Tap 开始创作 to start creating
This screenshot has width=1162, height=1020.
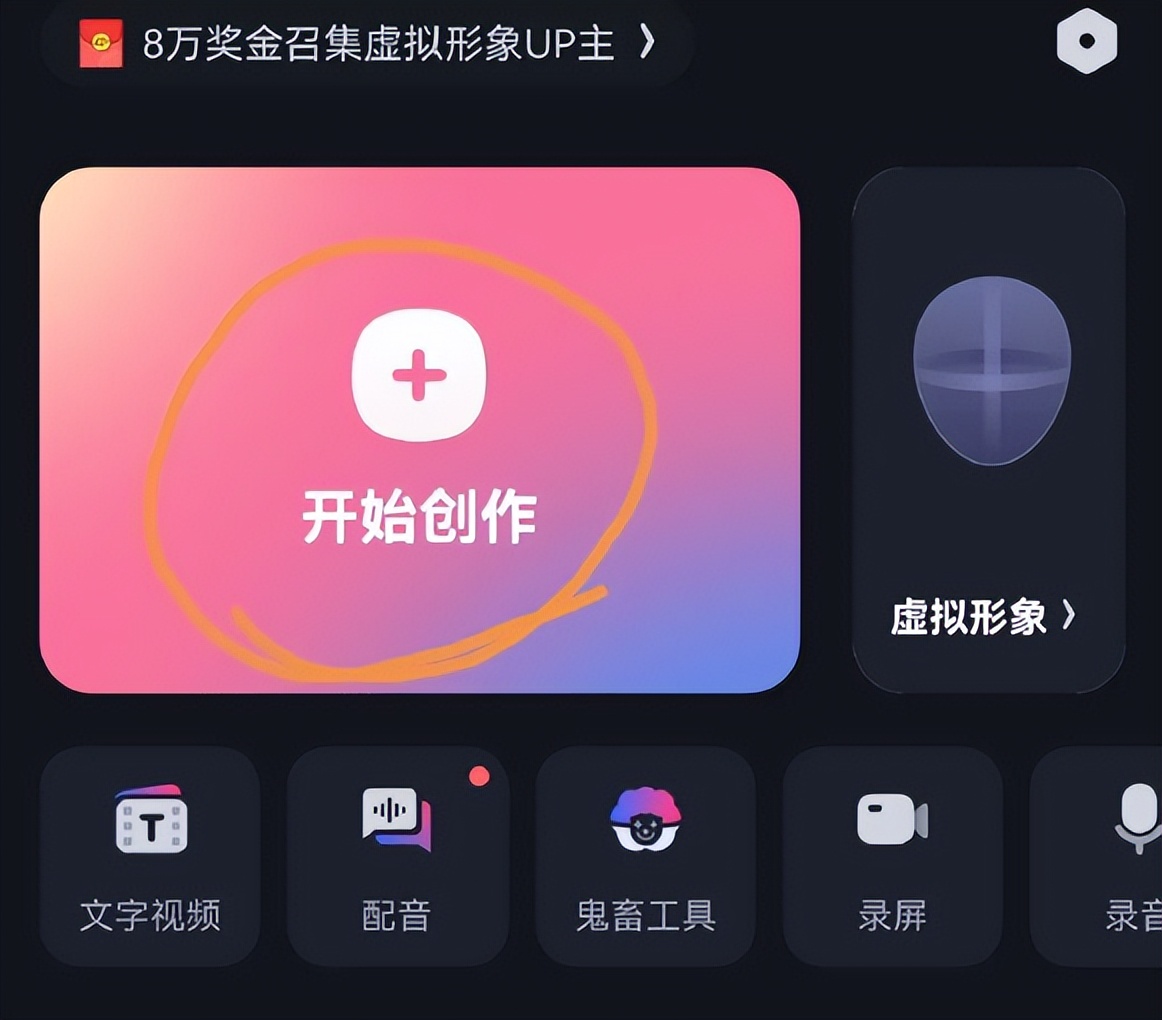pyautogui.click(x=419, y=430)
